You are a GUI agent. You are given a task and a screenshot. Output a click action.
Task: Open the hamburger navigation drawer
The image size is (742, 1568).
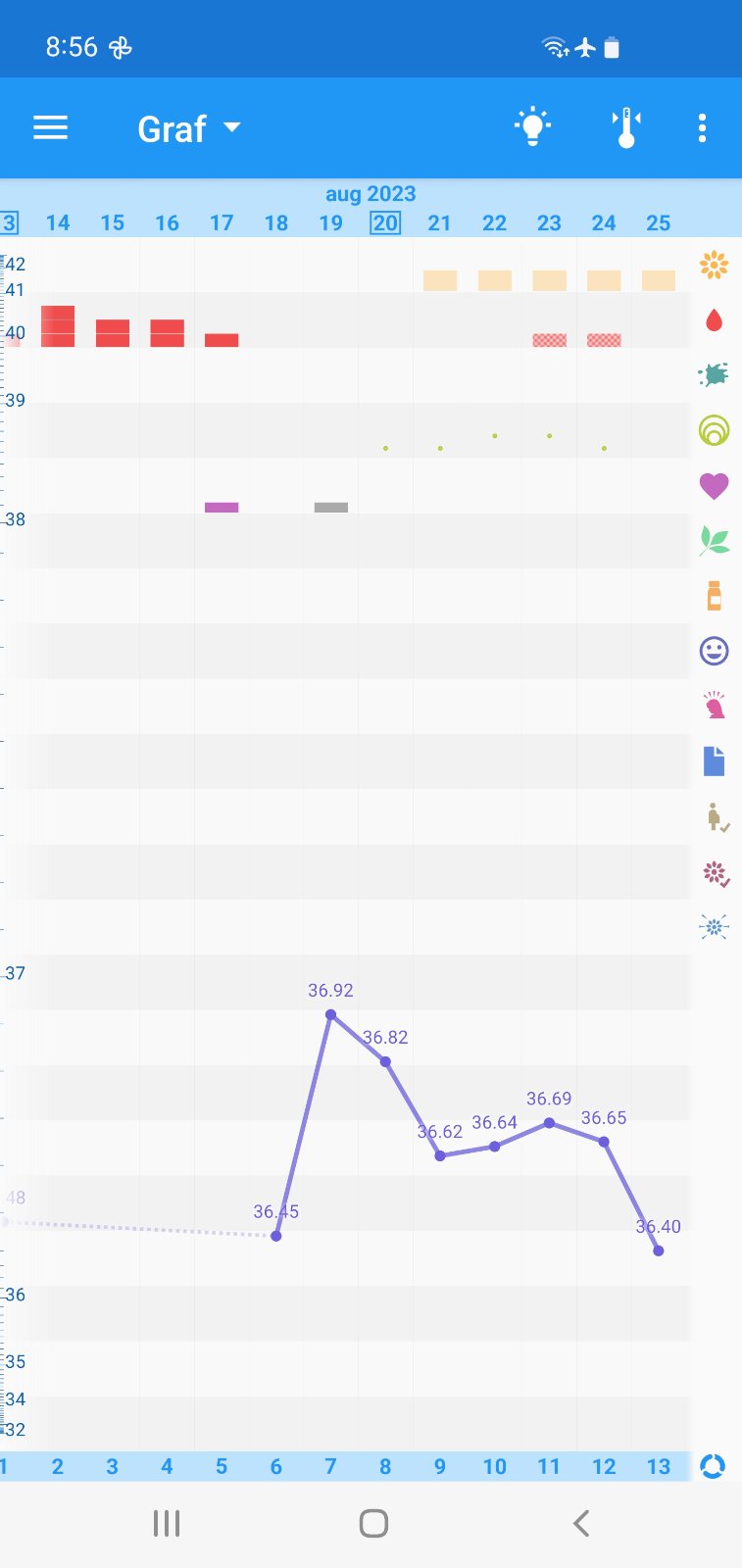[50, 128]
